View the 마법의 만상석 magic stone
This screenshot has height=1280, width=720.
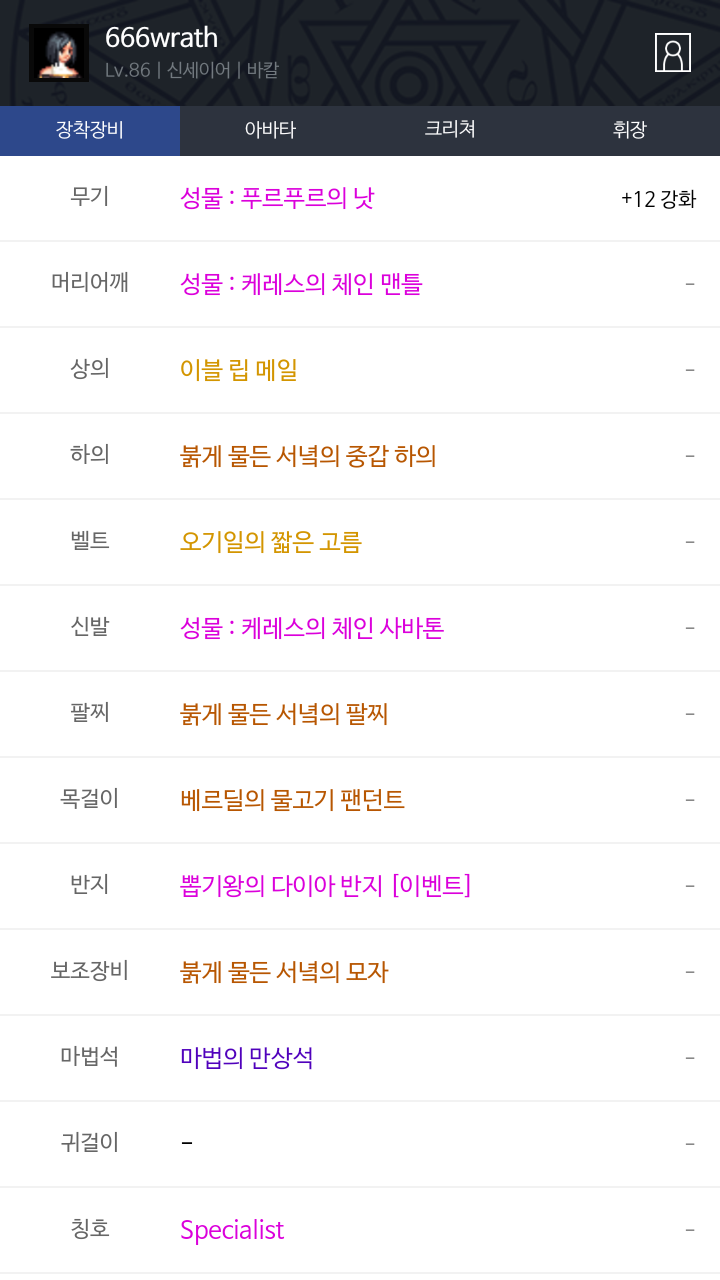coord(247,1058)
